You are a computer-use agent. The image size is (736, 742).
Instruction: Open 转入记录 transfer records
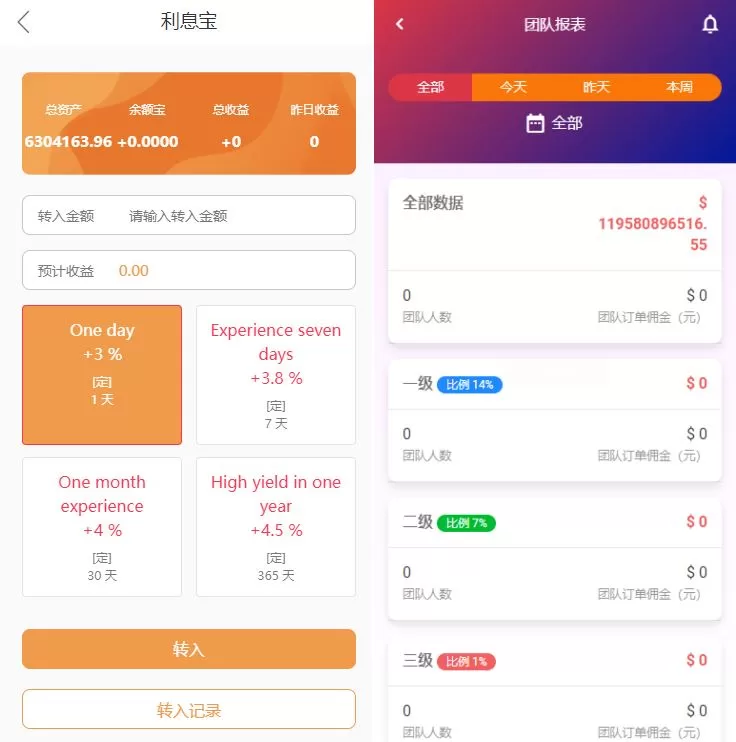(189, 710)
